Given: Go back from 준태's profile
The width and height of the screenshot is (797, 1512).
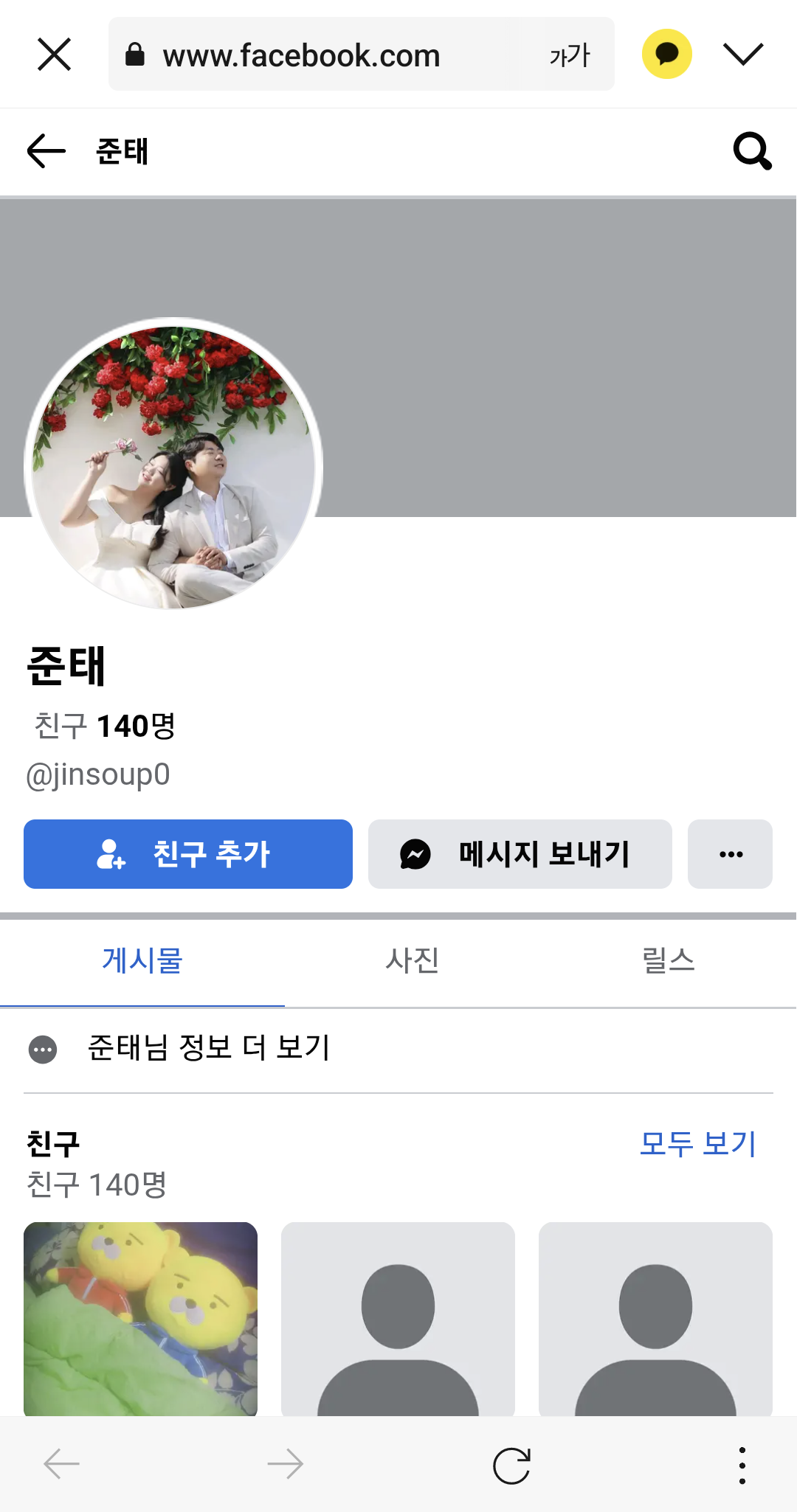Looking at the screenshot, I should pyautogui.click(x=46, y=151).
